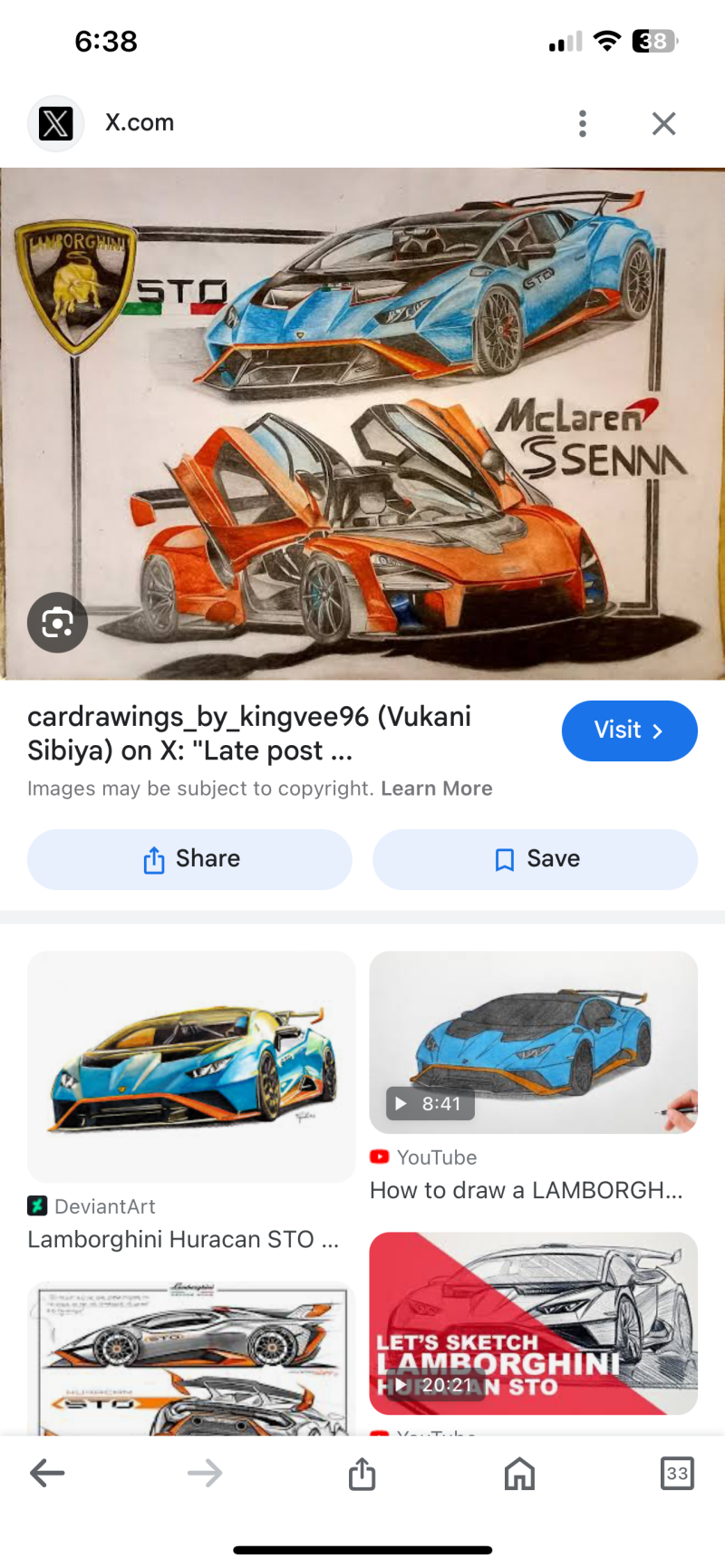Open the DeviantArt Lamborghini Huracan STO result
Viewport: 725px width, 1568px height.
191,1067
